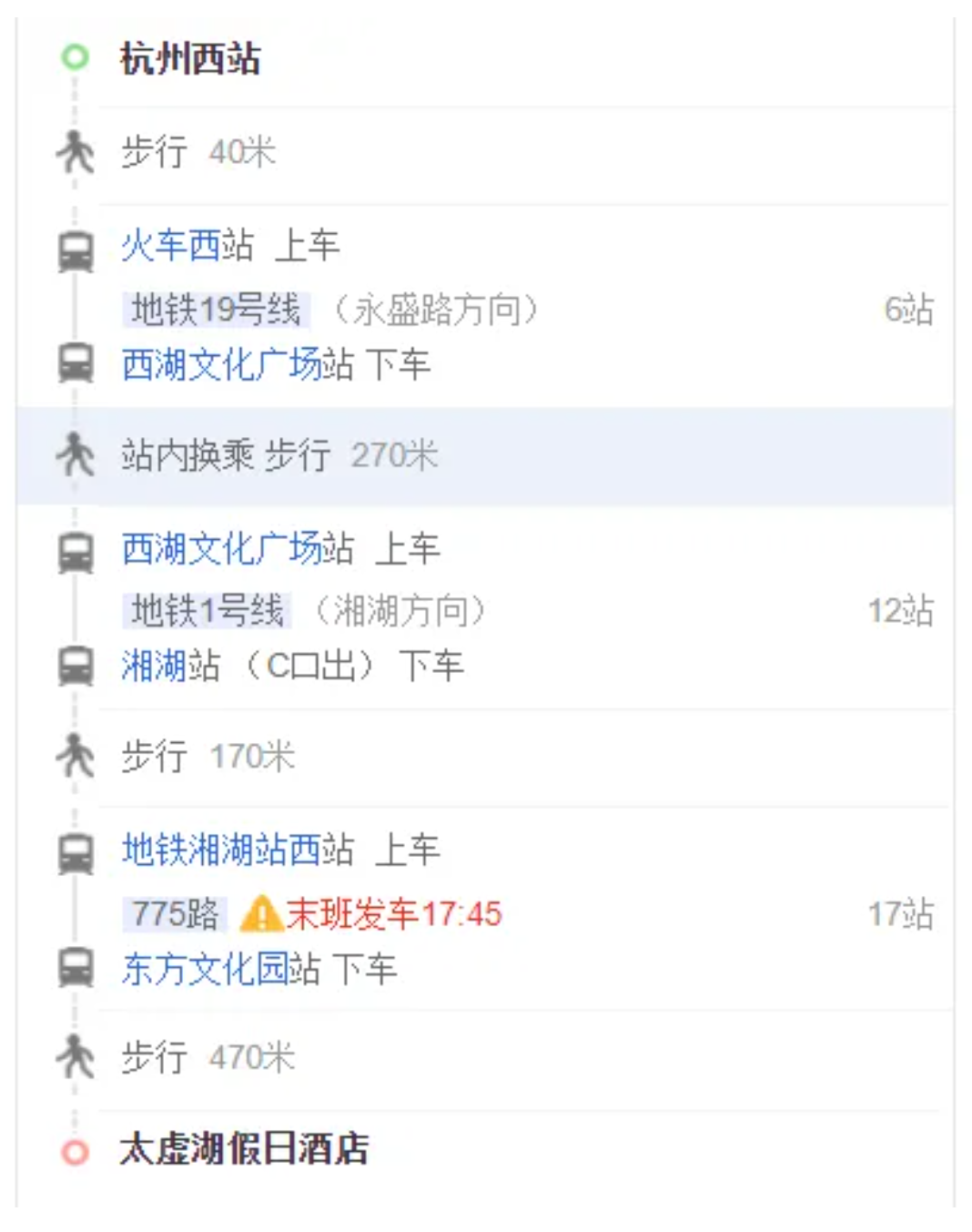The image size is (972, 1232).
Task: View the 775路 bus segment
Action: tap(176, 913)
